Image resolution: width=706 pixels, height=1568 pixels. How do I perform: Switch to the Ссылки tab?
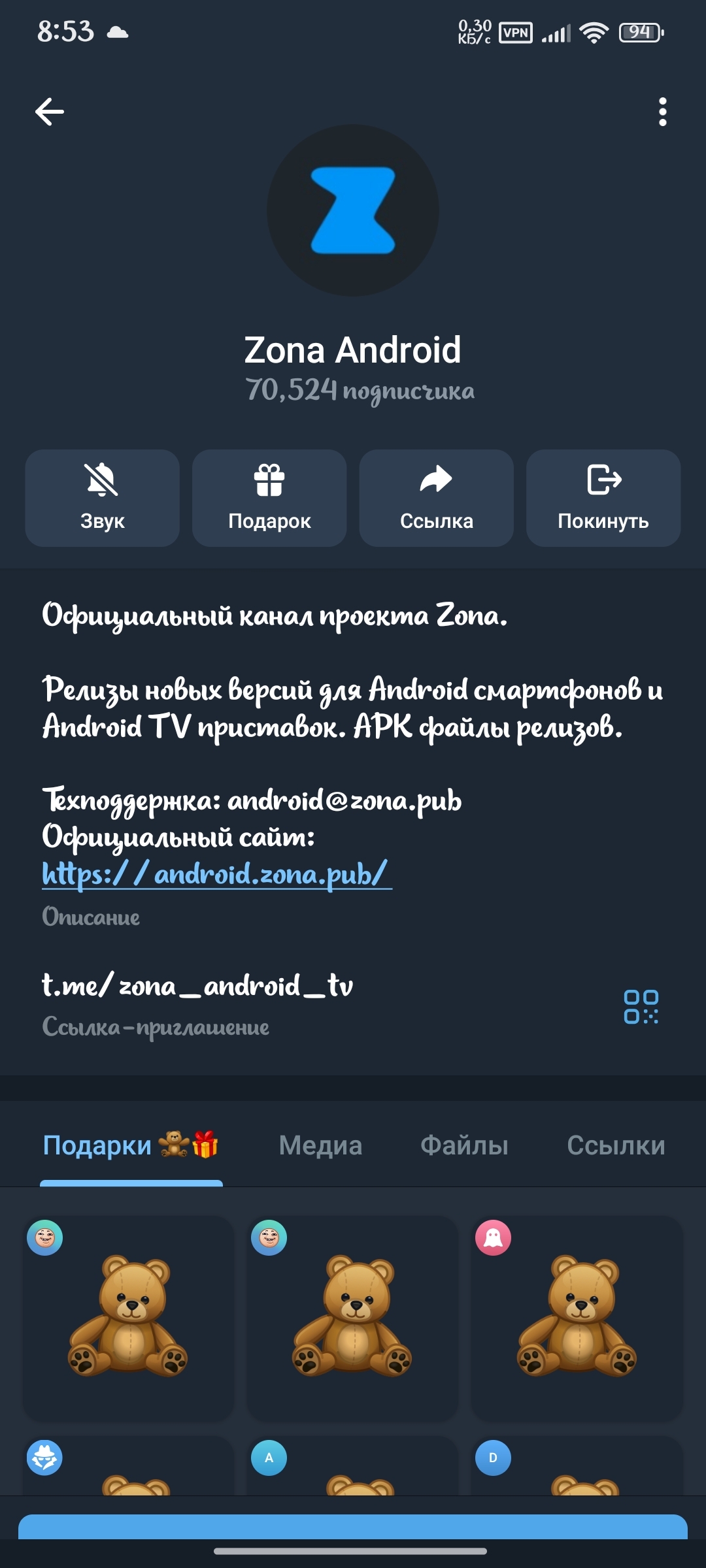(x=616, y=1145)
